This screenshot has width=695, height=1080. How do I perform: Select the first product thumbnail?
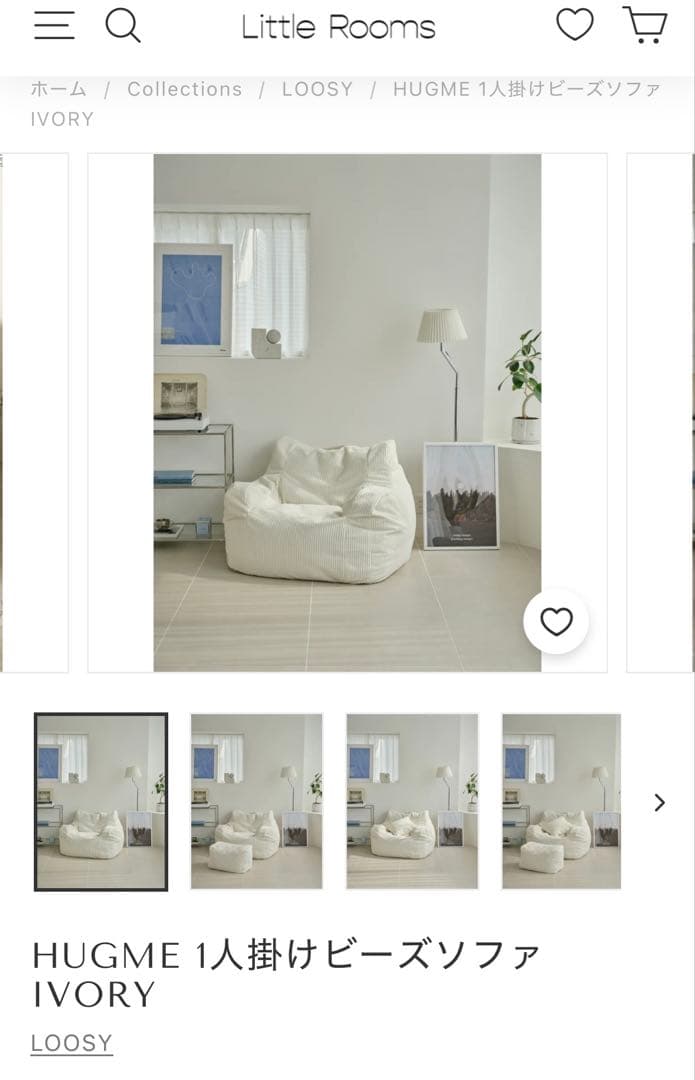pos(101,801)
